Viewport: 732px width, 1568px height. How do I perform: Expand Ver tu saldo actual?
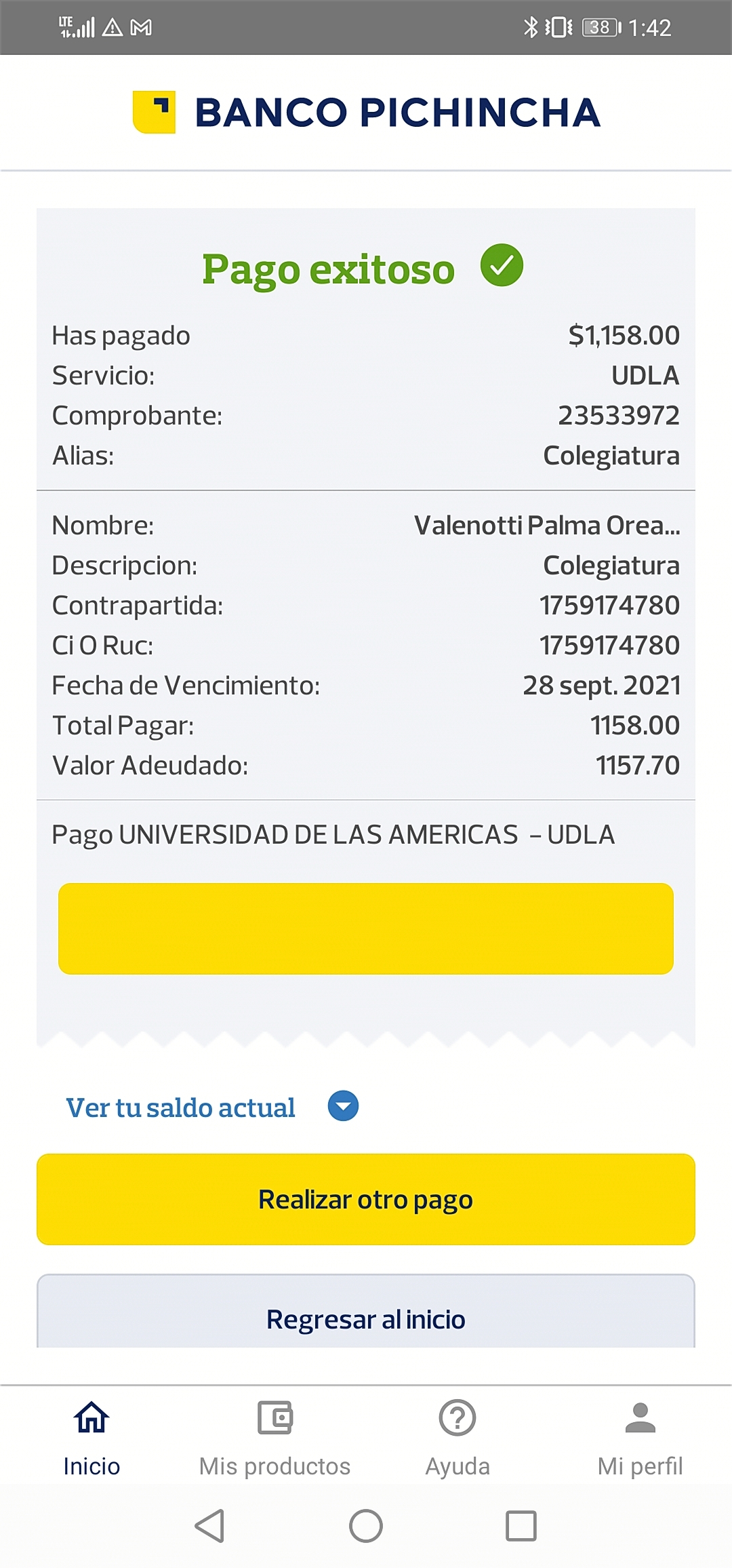coord(343,1106)
